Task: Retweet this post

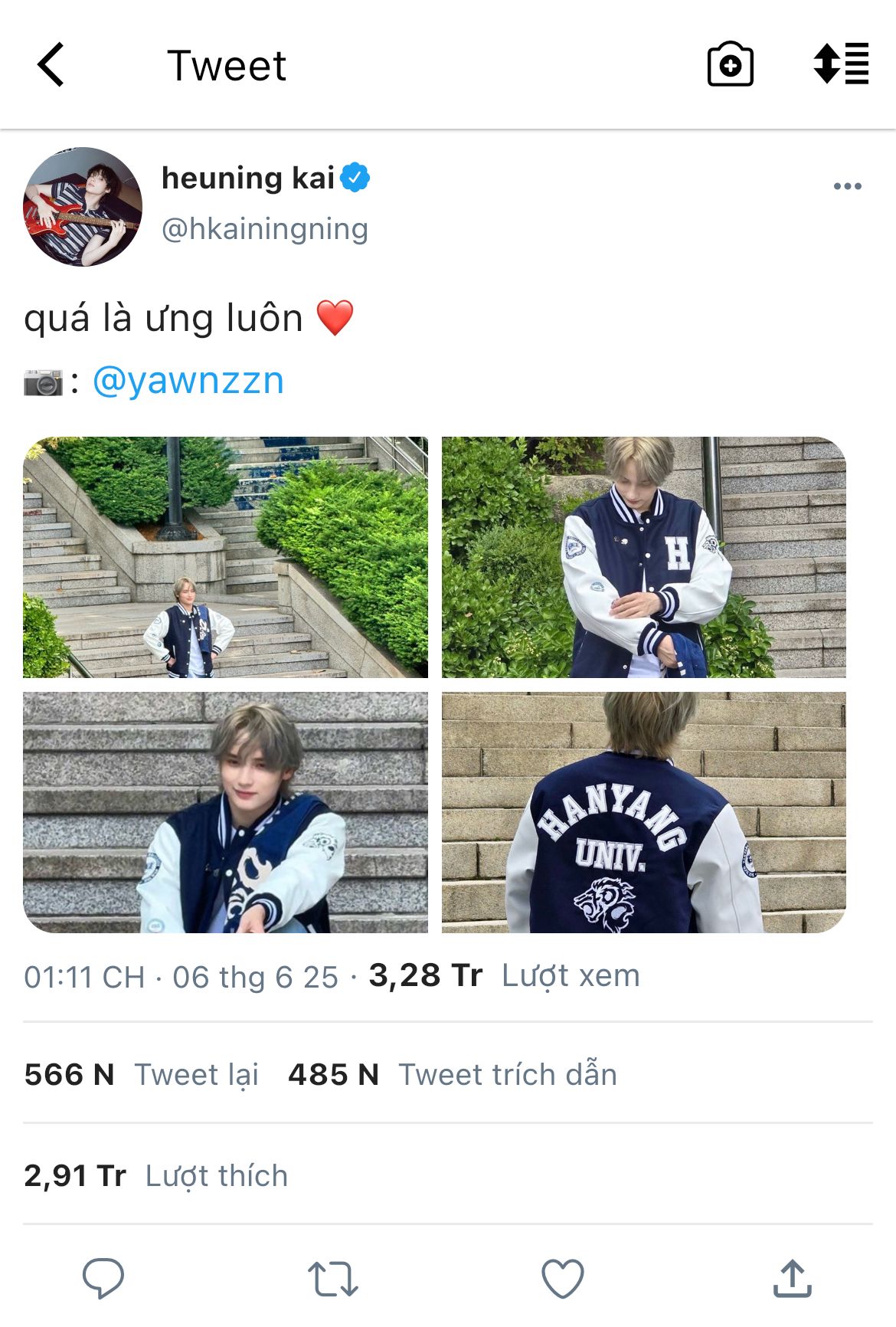Action: coord(333,1279)
